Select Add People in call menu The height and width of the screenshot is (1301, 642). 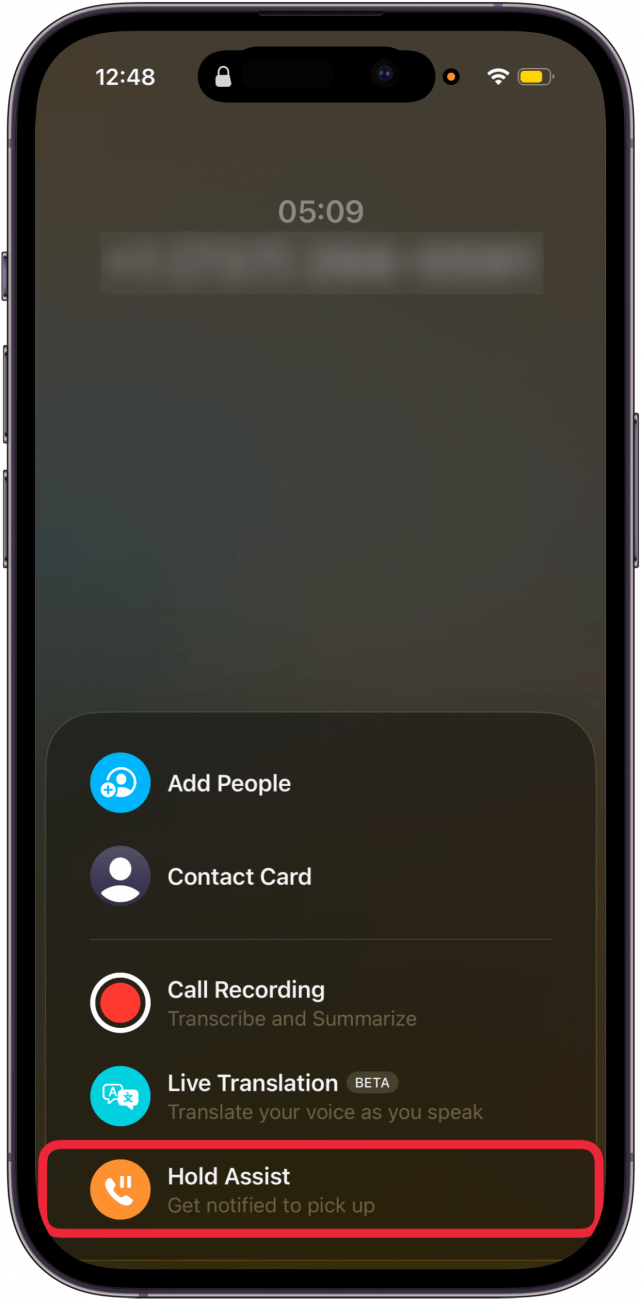pyautogui.click(x=228, y=784)
